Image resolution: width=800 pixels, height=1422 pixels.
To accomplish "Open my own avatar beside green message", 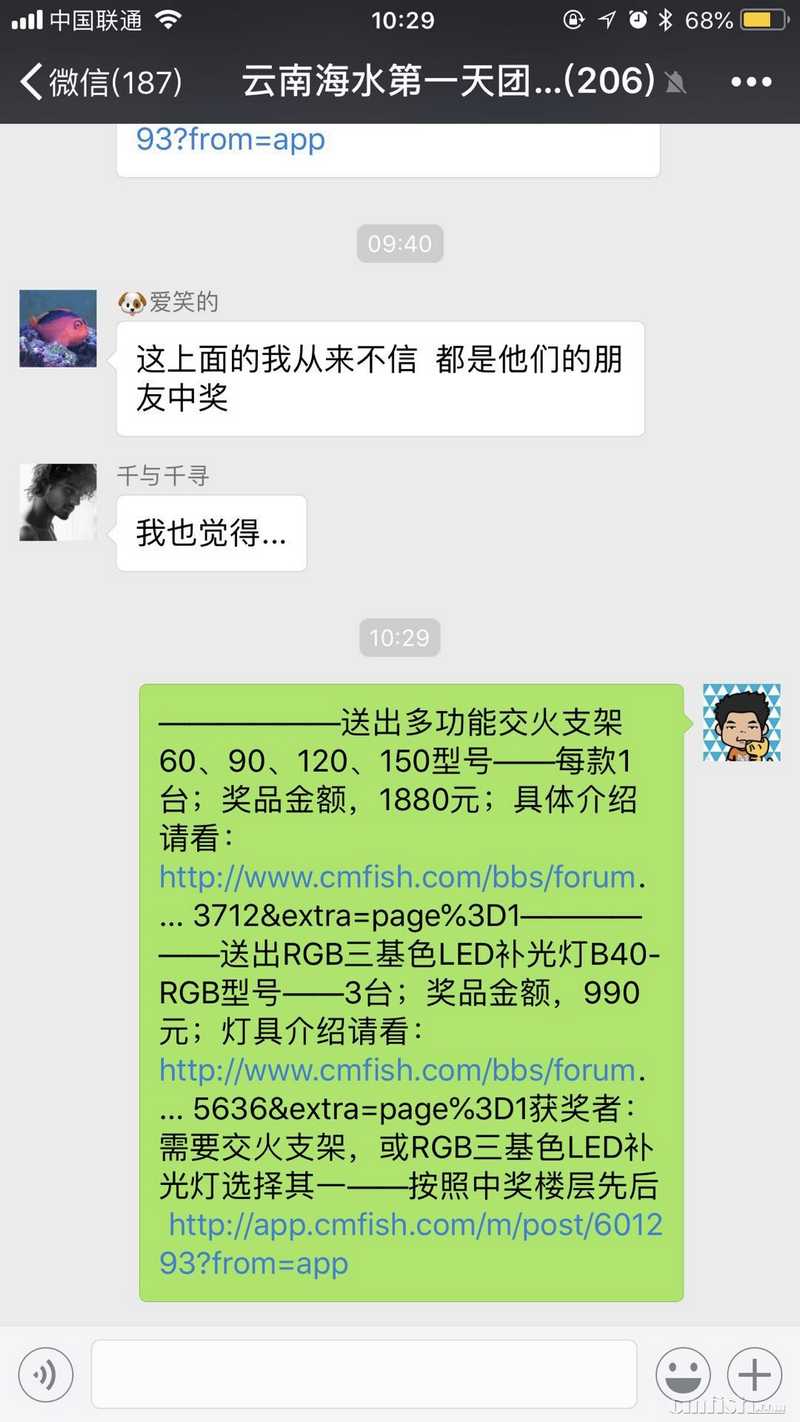I will click(x=741, y=723).
